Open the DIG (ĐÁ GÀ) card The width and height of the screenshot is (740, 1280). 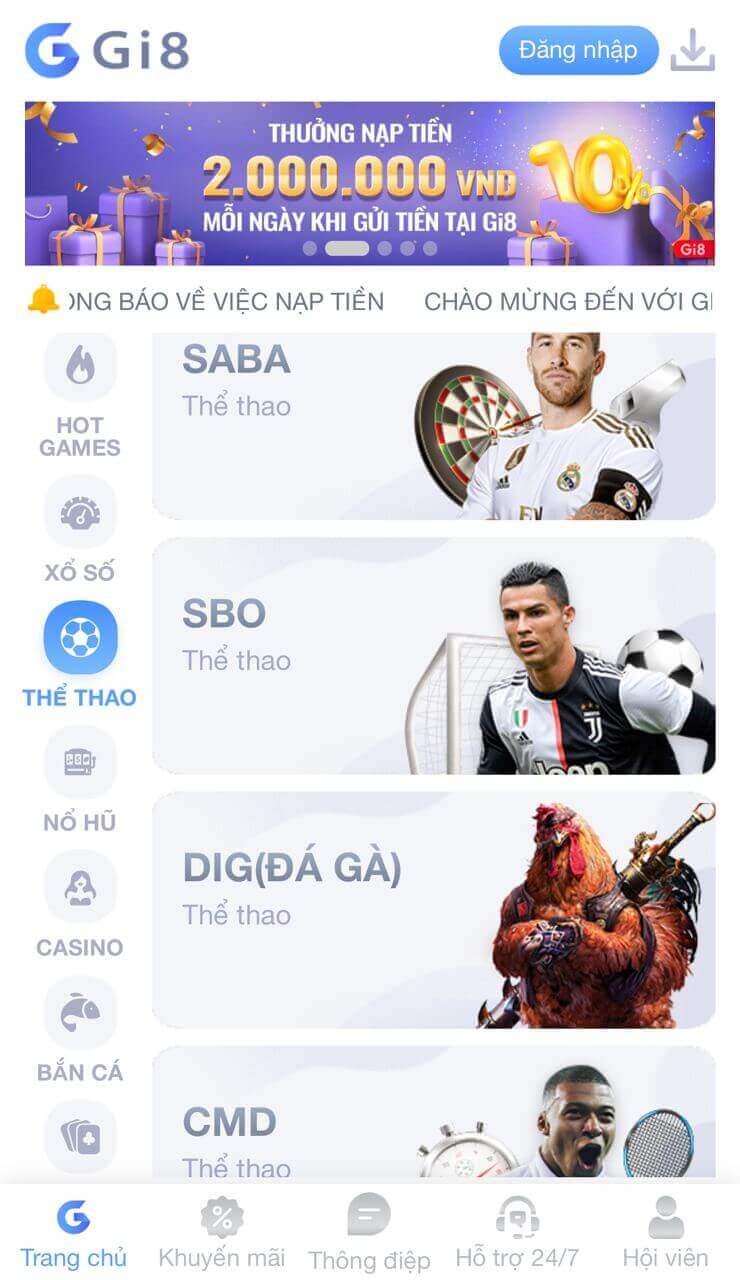[x=433, y=910]
